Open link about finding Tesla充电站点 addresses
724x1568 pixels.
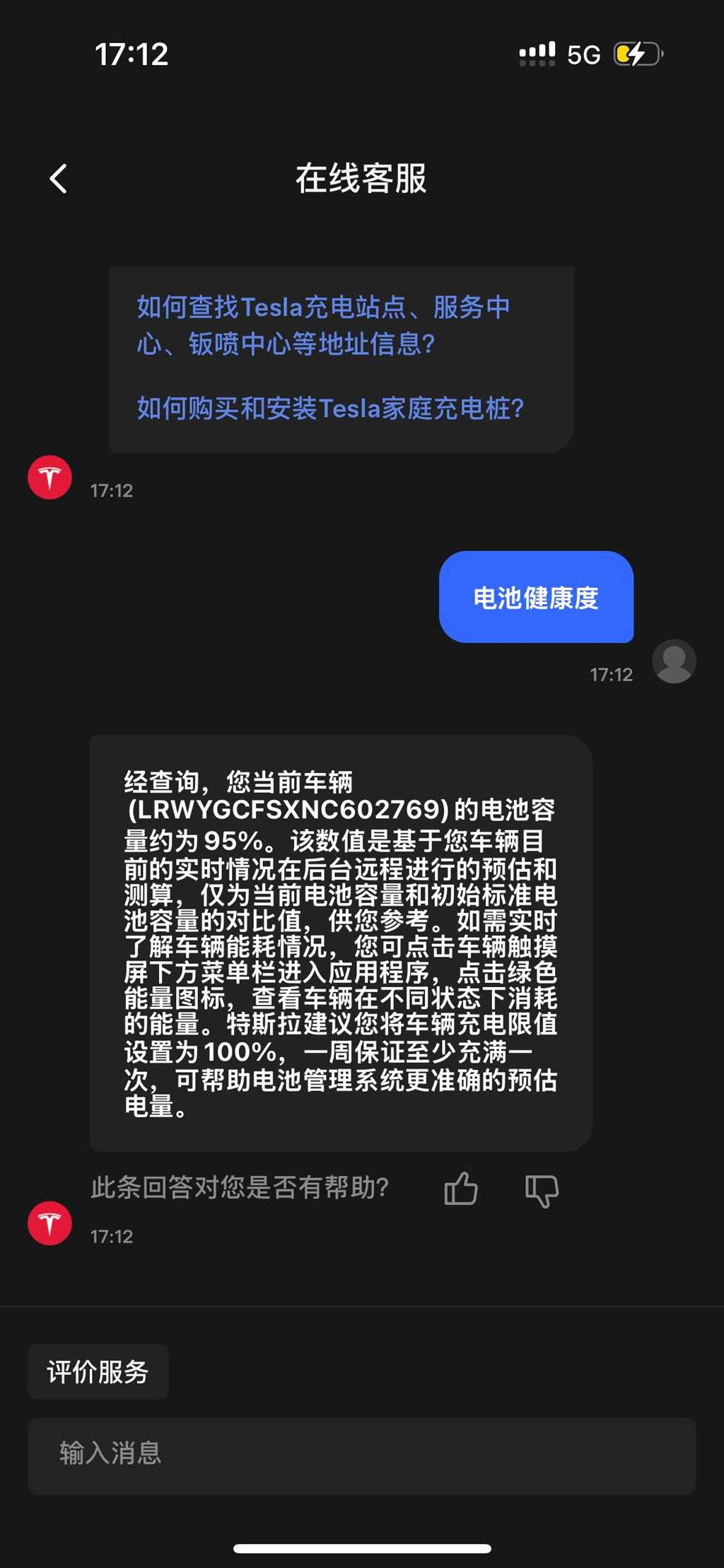[x=323, y=325]
